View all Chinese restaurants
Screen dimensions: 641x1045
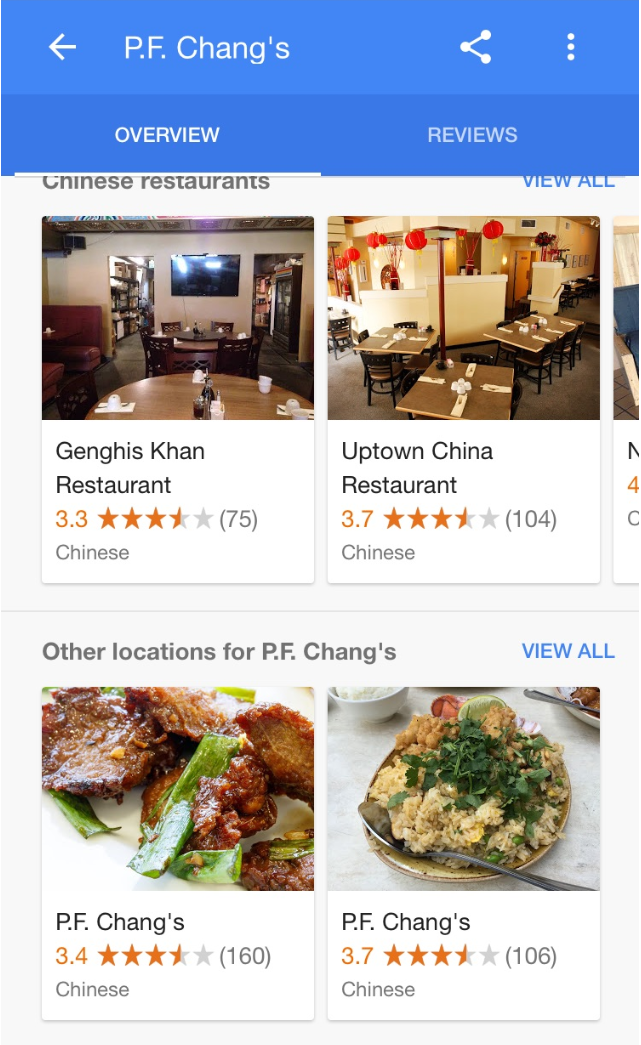point(568,182)
